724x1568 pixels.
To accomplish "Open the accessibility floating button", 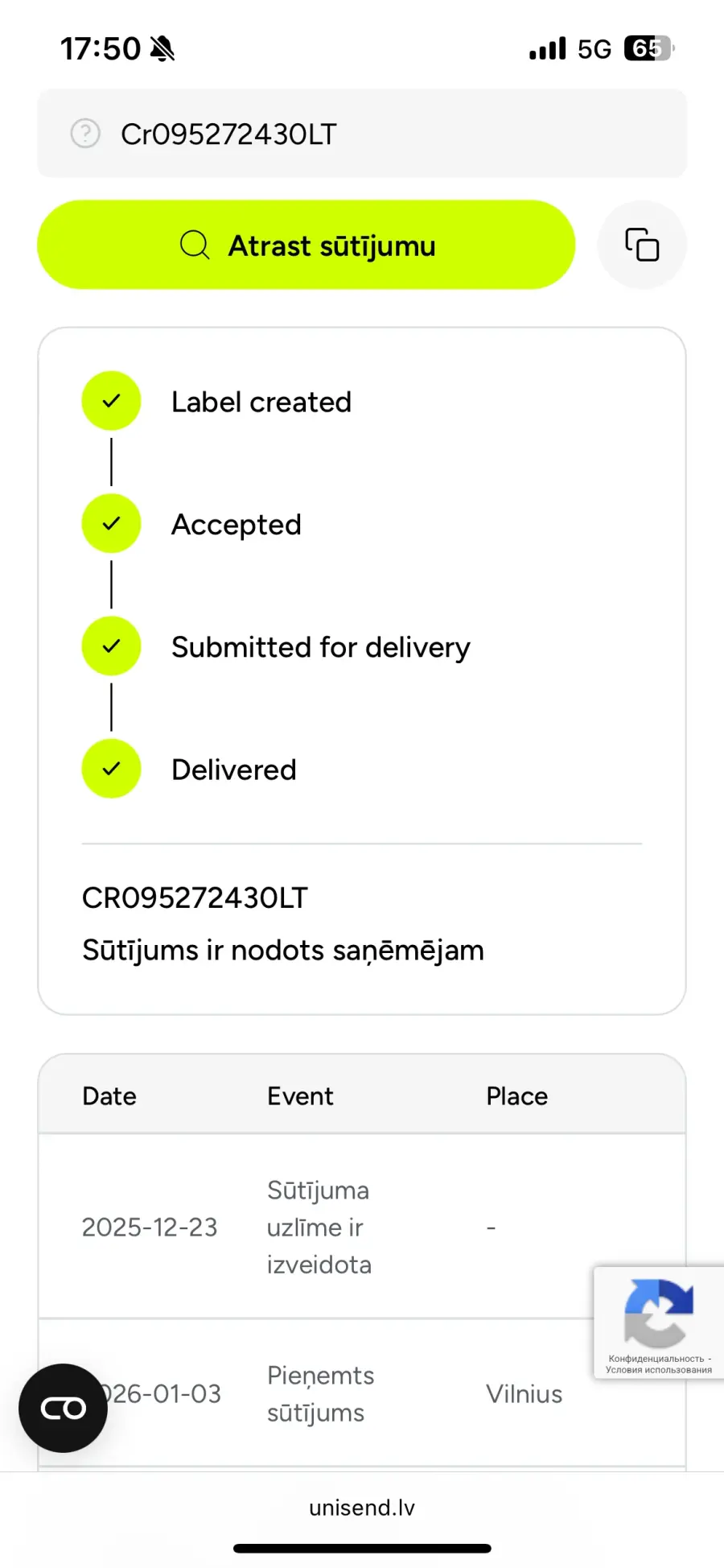I will click(x=63, y=1408).
